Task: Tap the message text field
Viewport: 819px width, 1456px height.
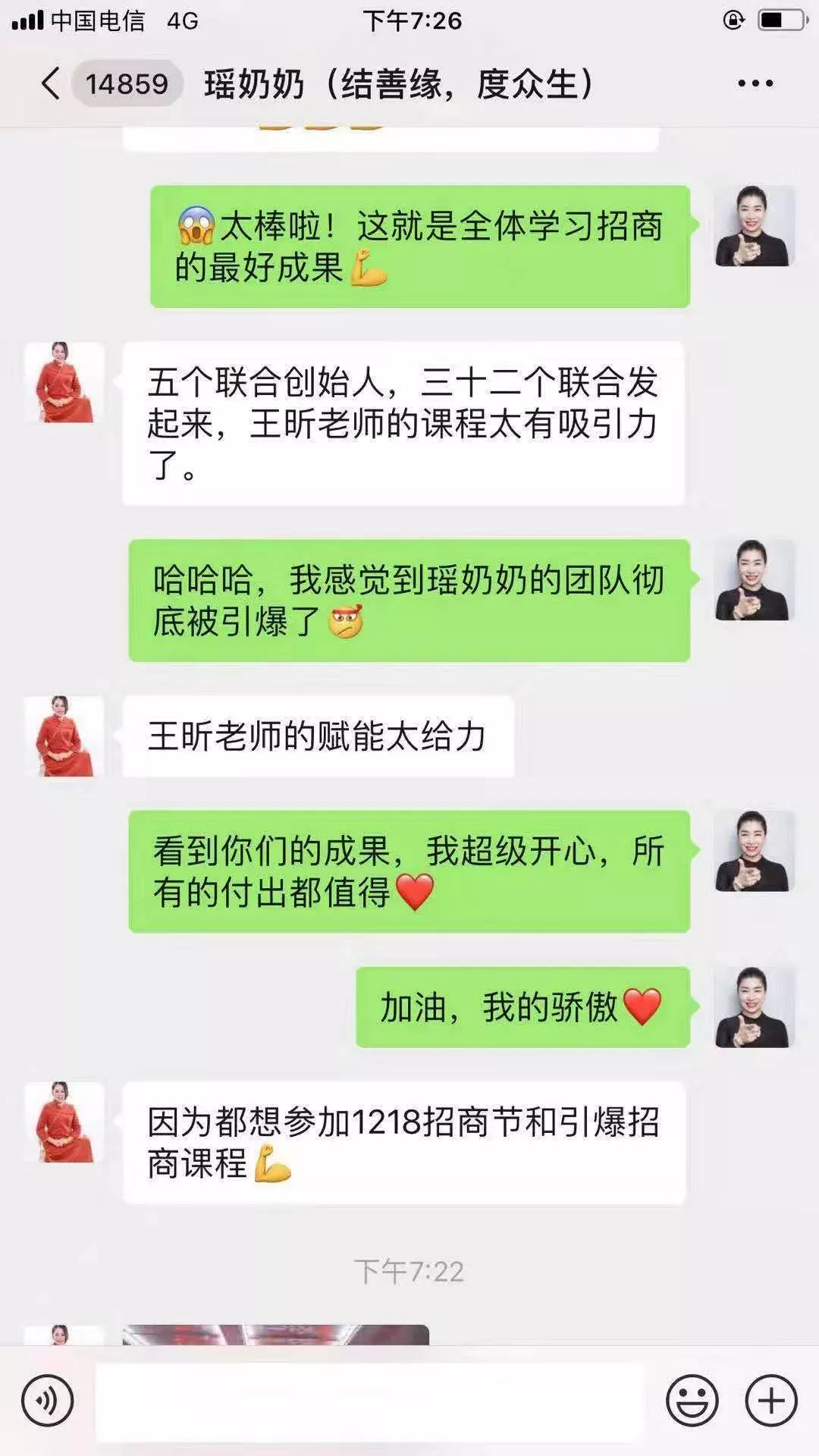Action: point(369,1401)
